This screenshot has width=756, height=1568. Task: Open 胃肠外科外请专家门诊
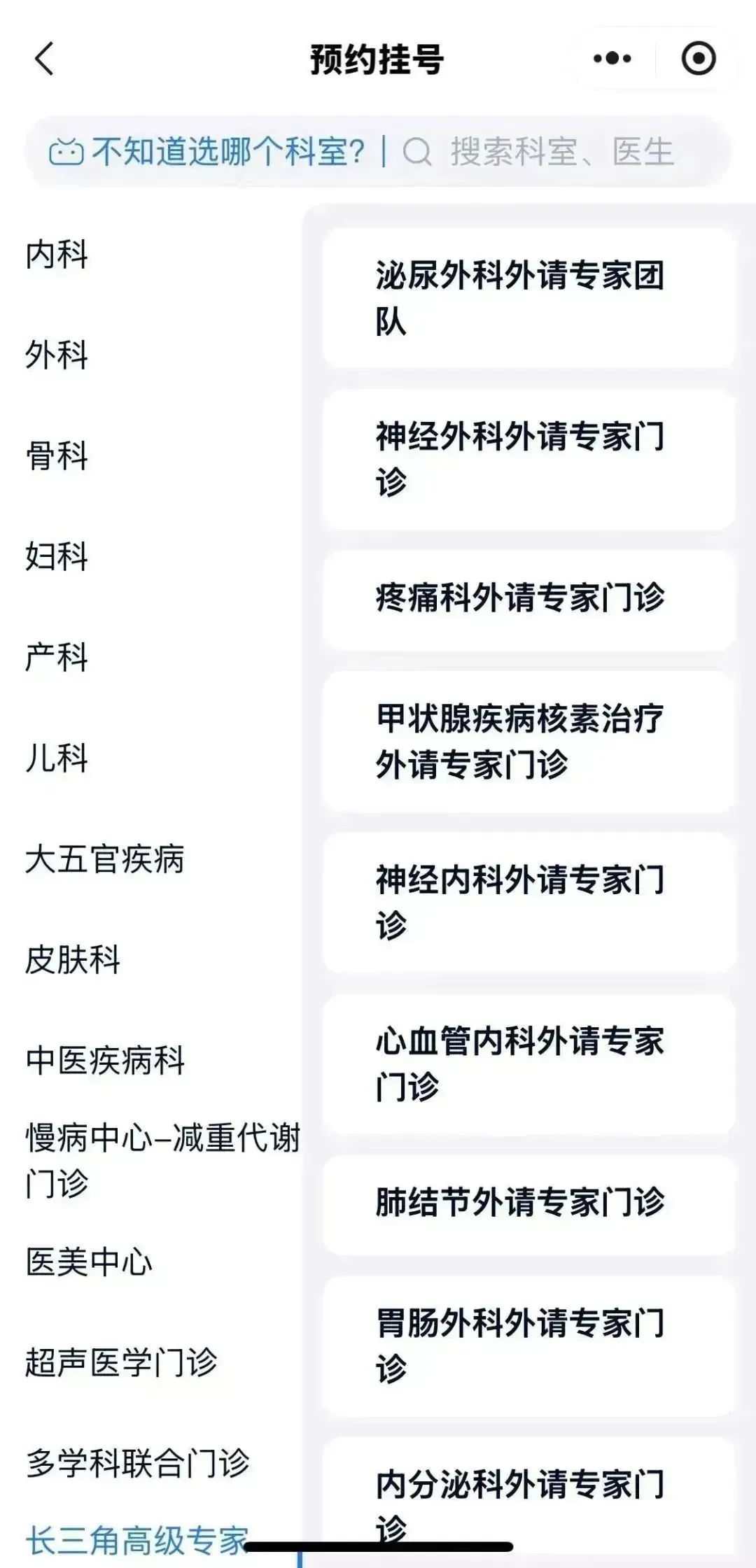(528, 1345)
